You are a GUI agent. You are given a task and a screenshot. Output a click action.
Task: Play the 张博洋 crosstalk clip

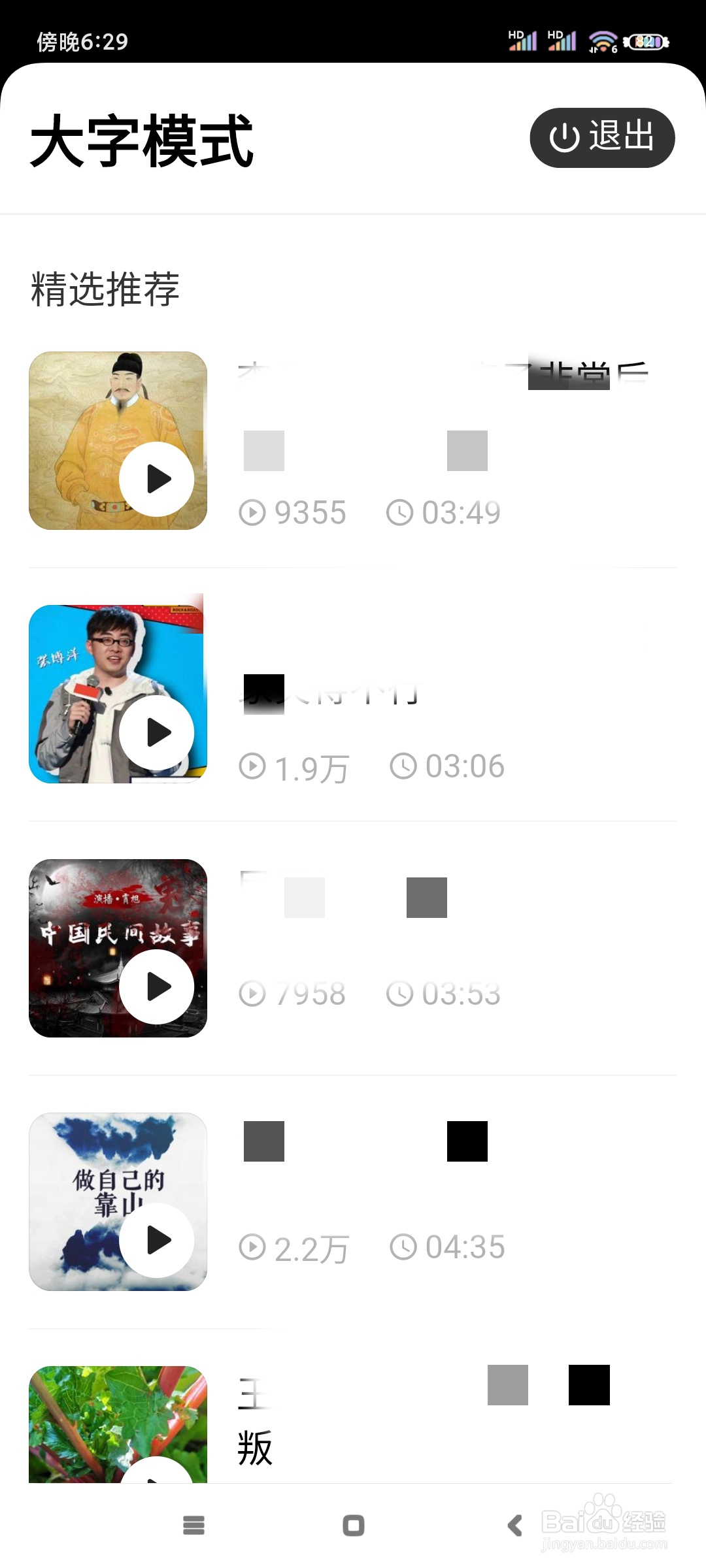157,732
